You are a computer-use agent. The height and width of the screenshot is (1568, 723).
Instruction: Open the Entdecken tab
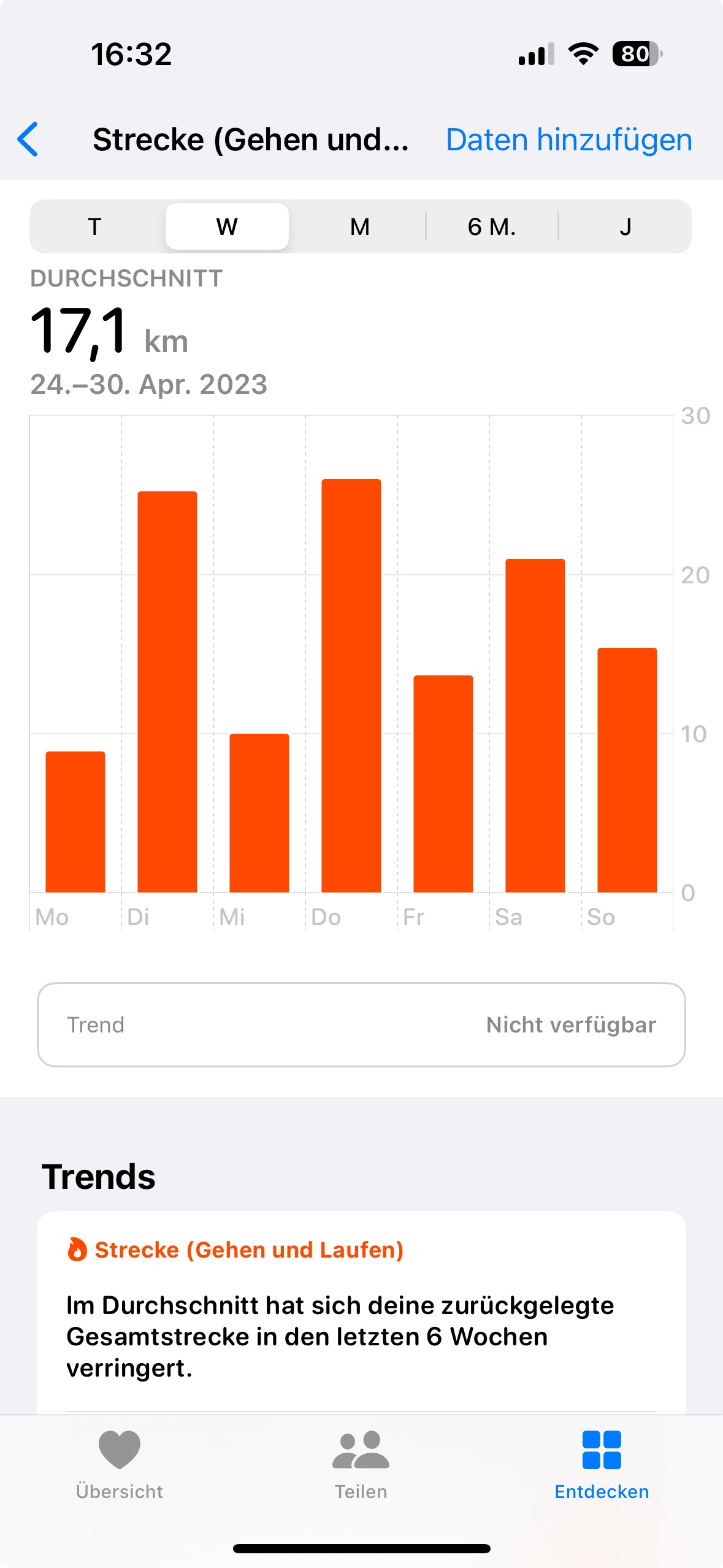[602, 1464]
